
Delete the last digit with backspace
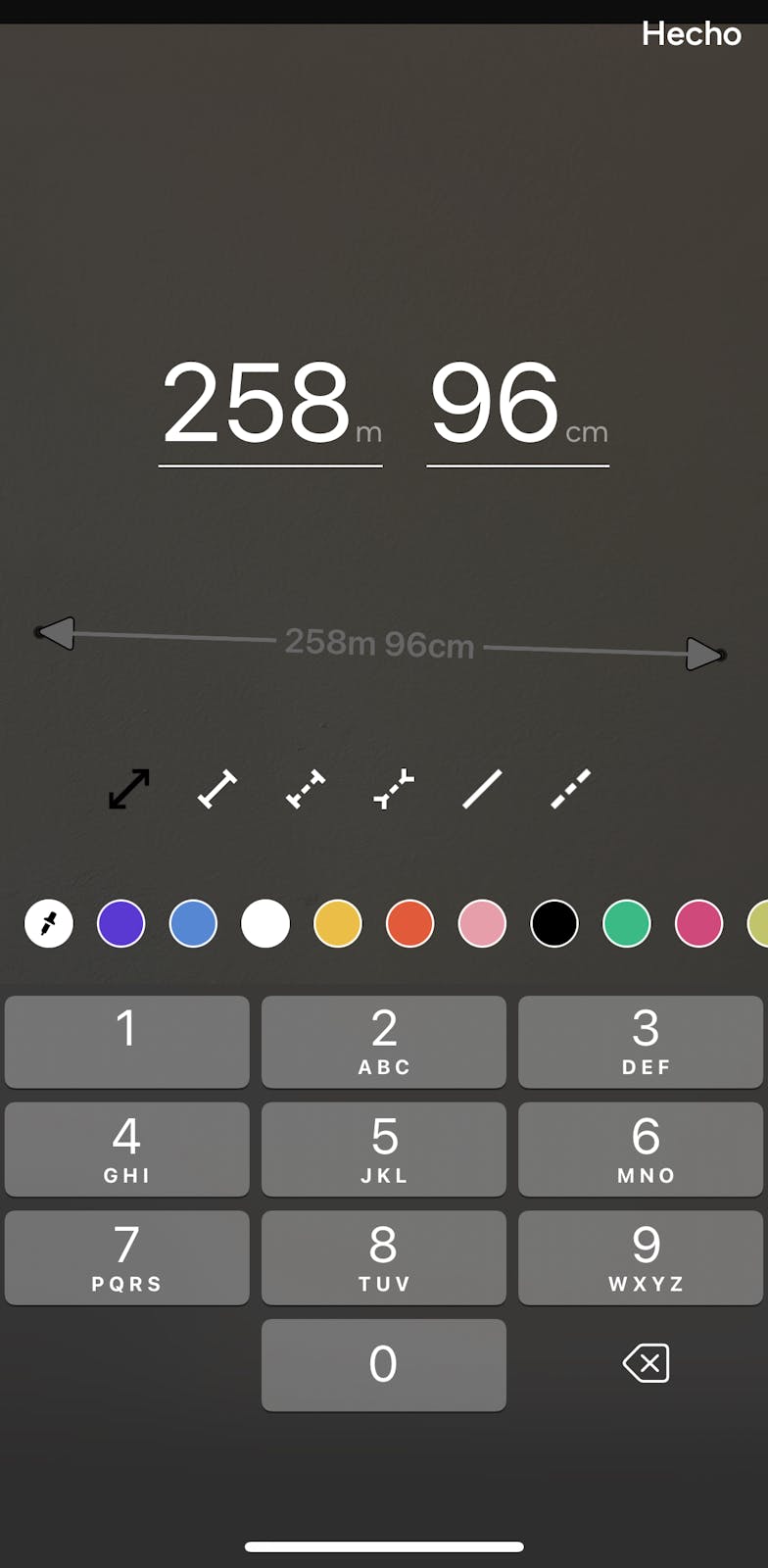pos(646,1363)
